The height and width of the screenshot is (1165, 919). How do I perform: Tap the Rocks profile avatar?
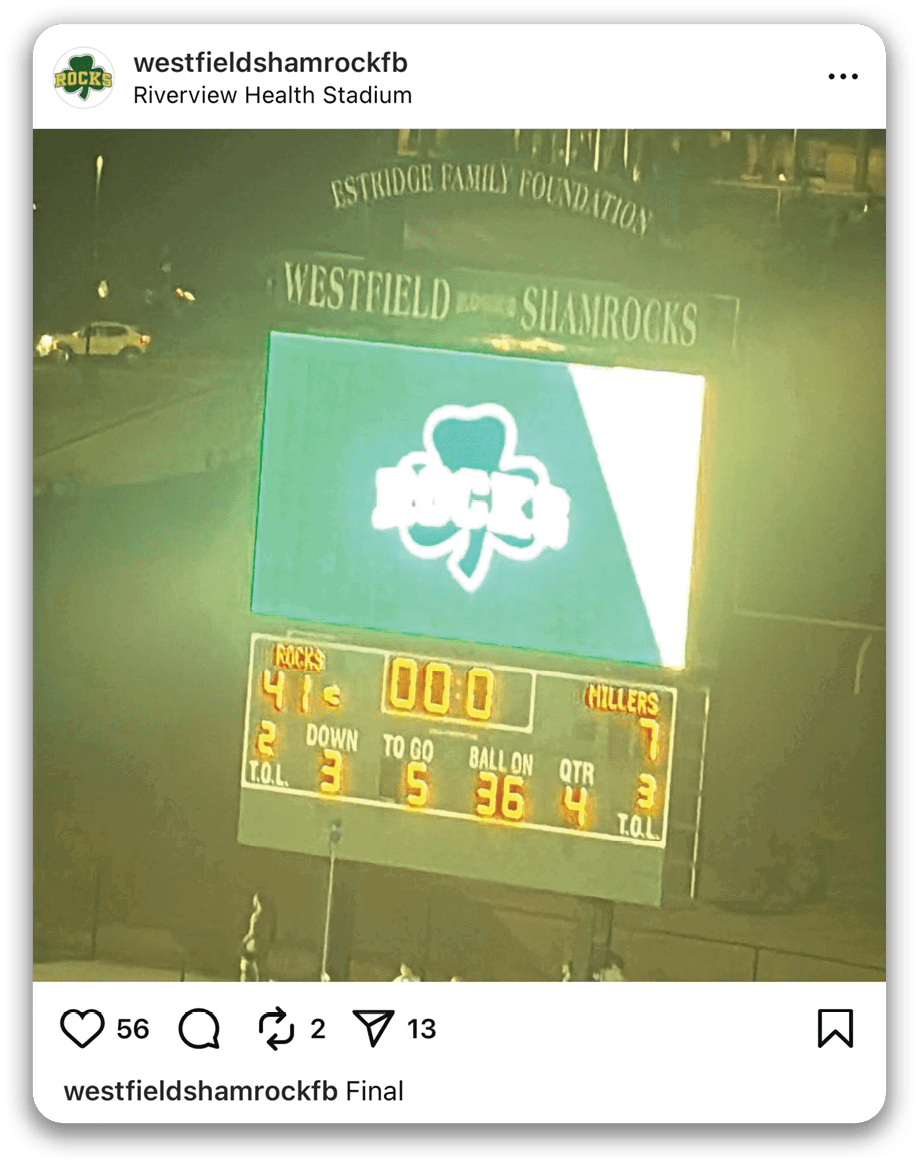click(84, 78)
